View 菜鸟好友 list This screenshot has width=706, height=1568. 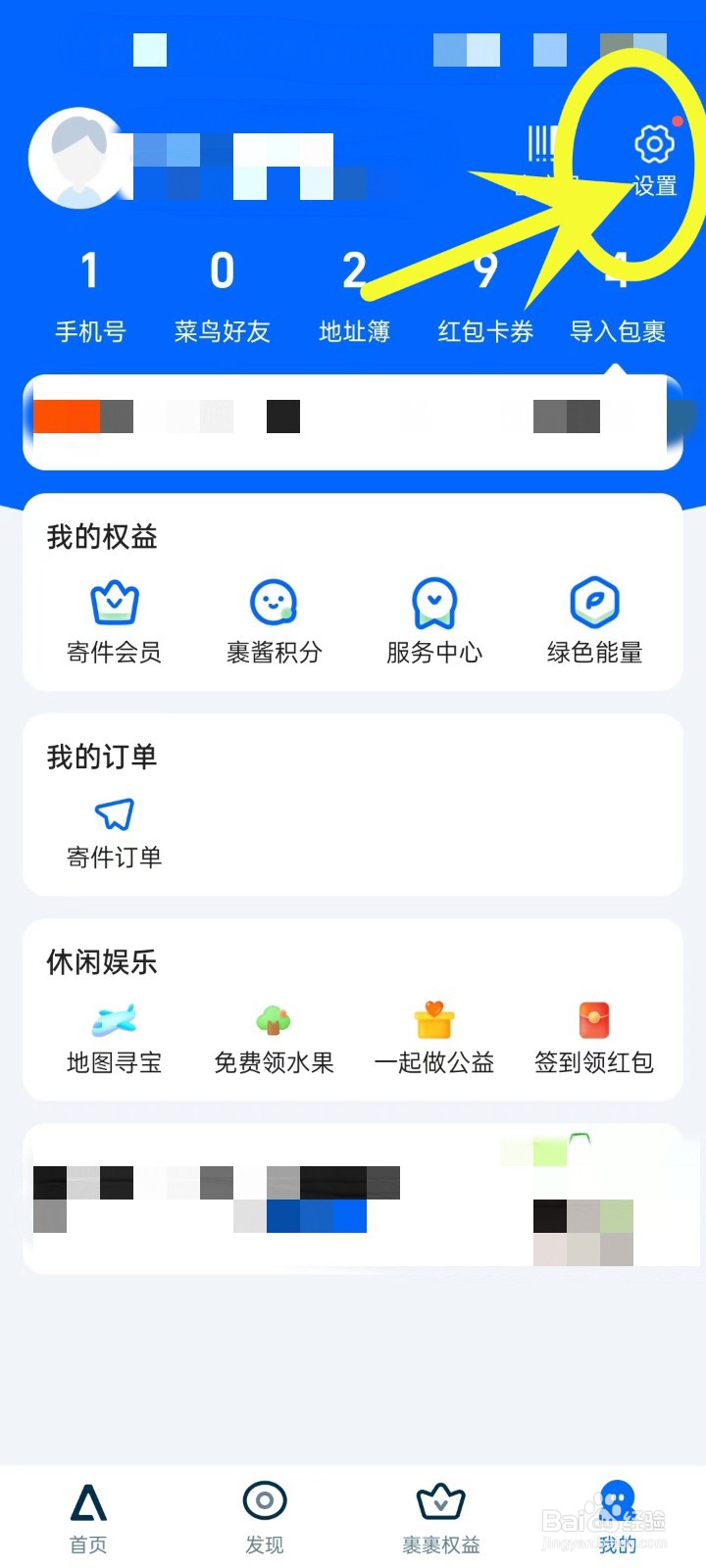pos(223,294)
